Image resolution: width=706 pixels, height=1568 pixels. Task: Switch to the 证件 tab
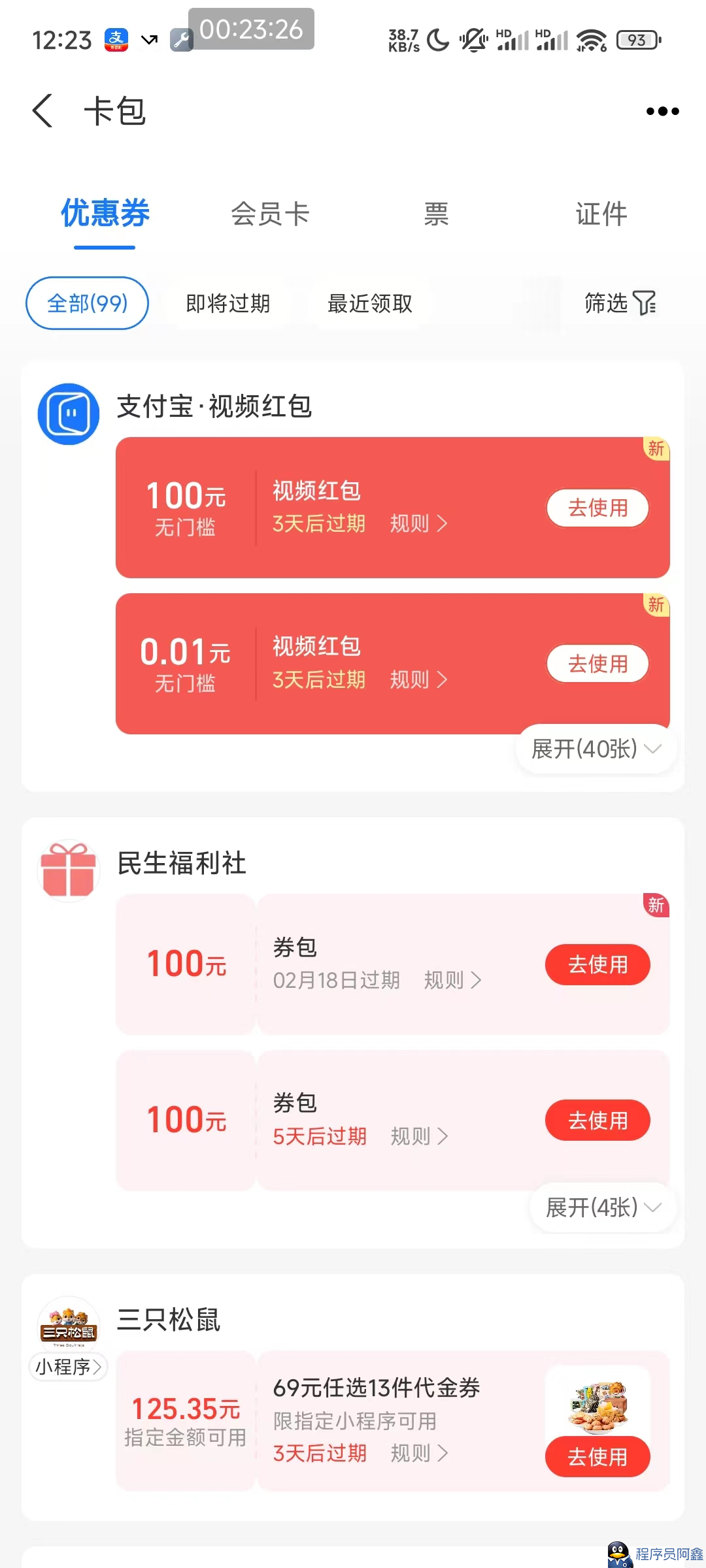click(601, 214)
